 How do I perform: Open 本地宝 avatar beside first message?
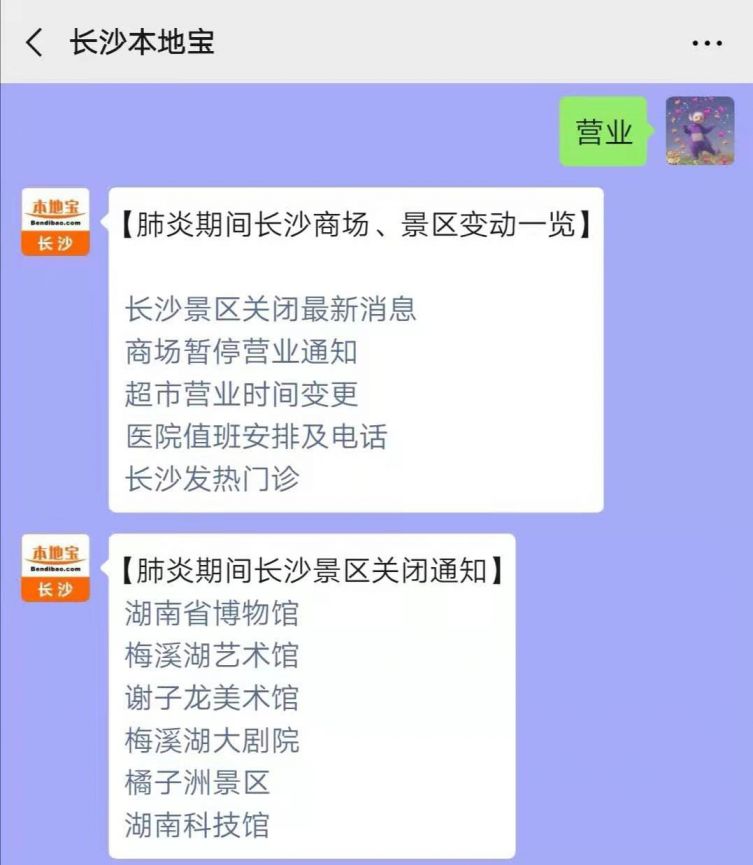55,222
